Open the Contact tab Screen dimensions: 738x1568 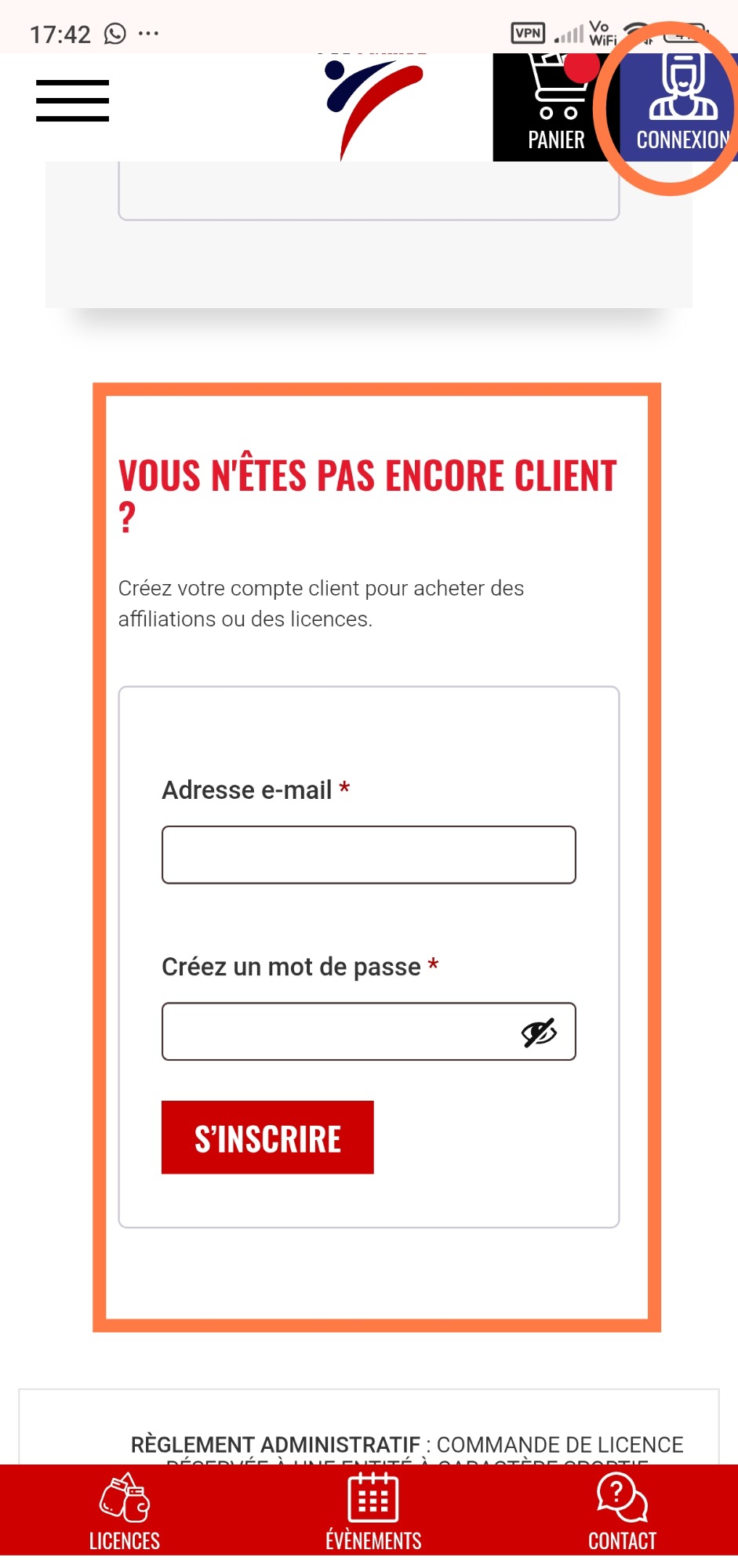click(622, 1512)
